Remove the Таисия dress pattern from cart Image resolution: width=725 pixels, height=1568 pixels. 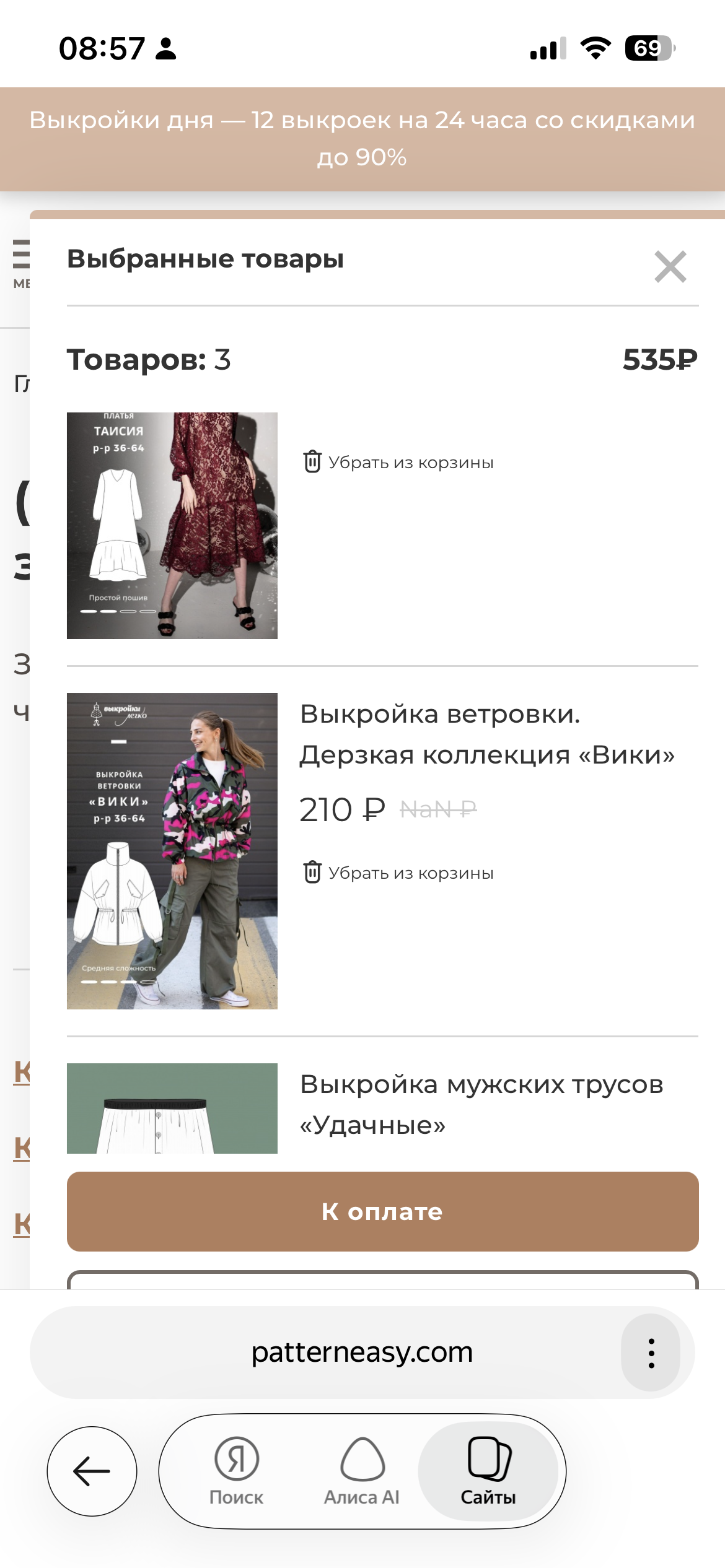[x=398, y=463]
